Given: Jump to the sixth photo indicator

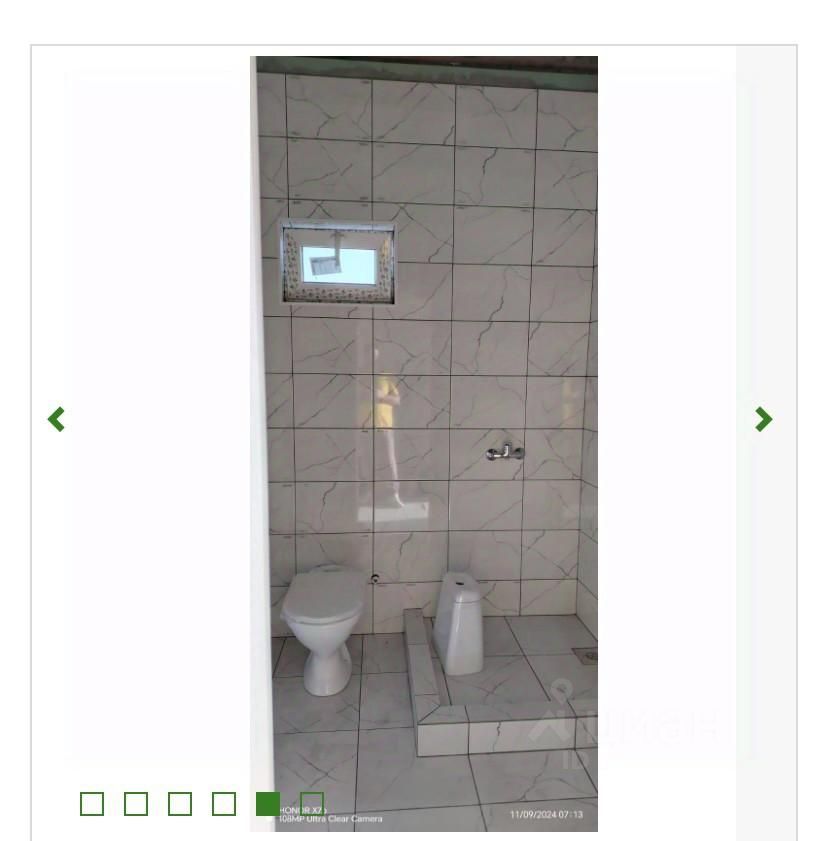Looking at the screenshot, I should pos(312,804).
